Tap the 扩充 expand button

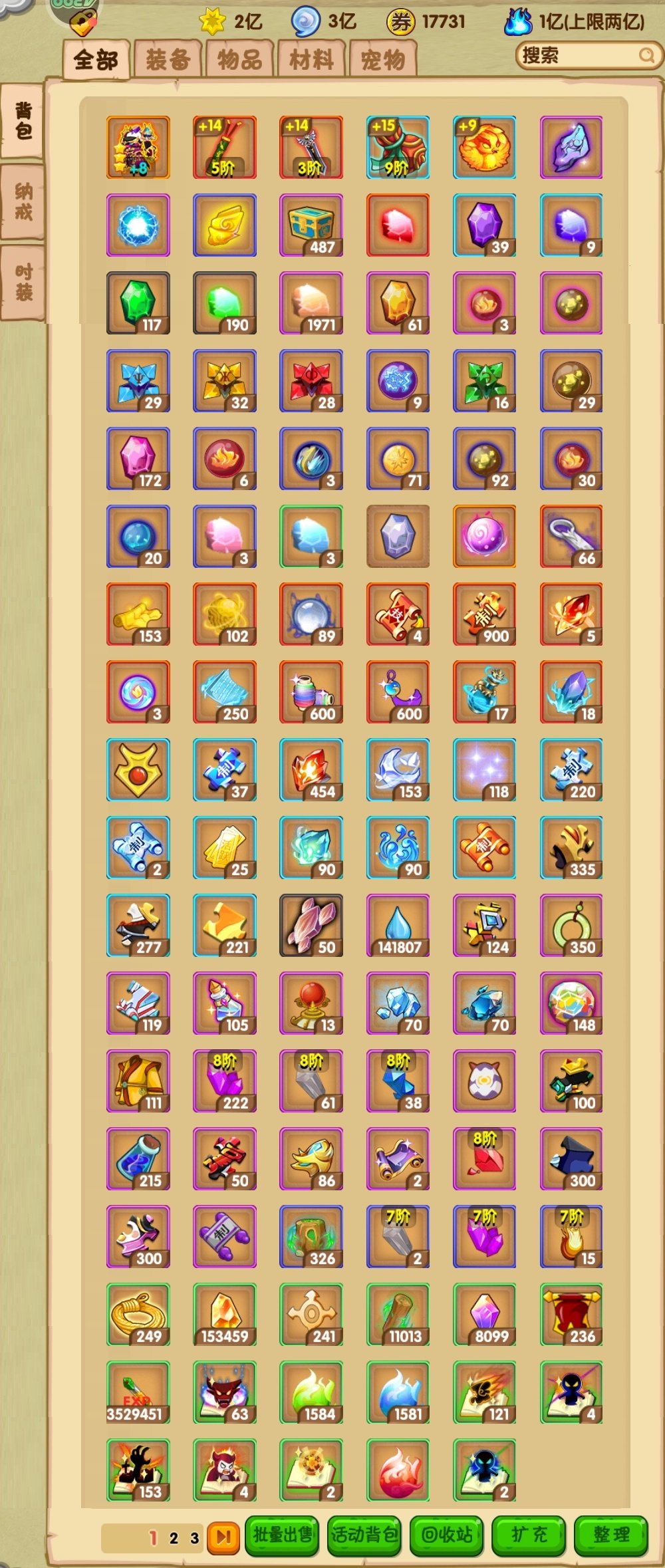click(529, 1534)
